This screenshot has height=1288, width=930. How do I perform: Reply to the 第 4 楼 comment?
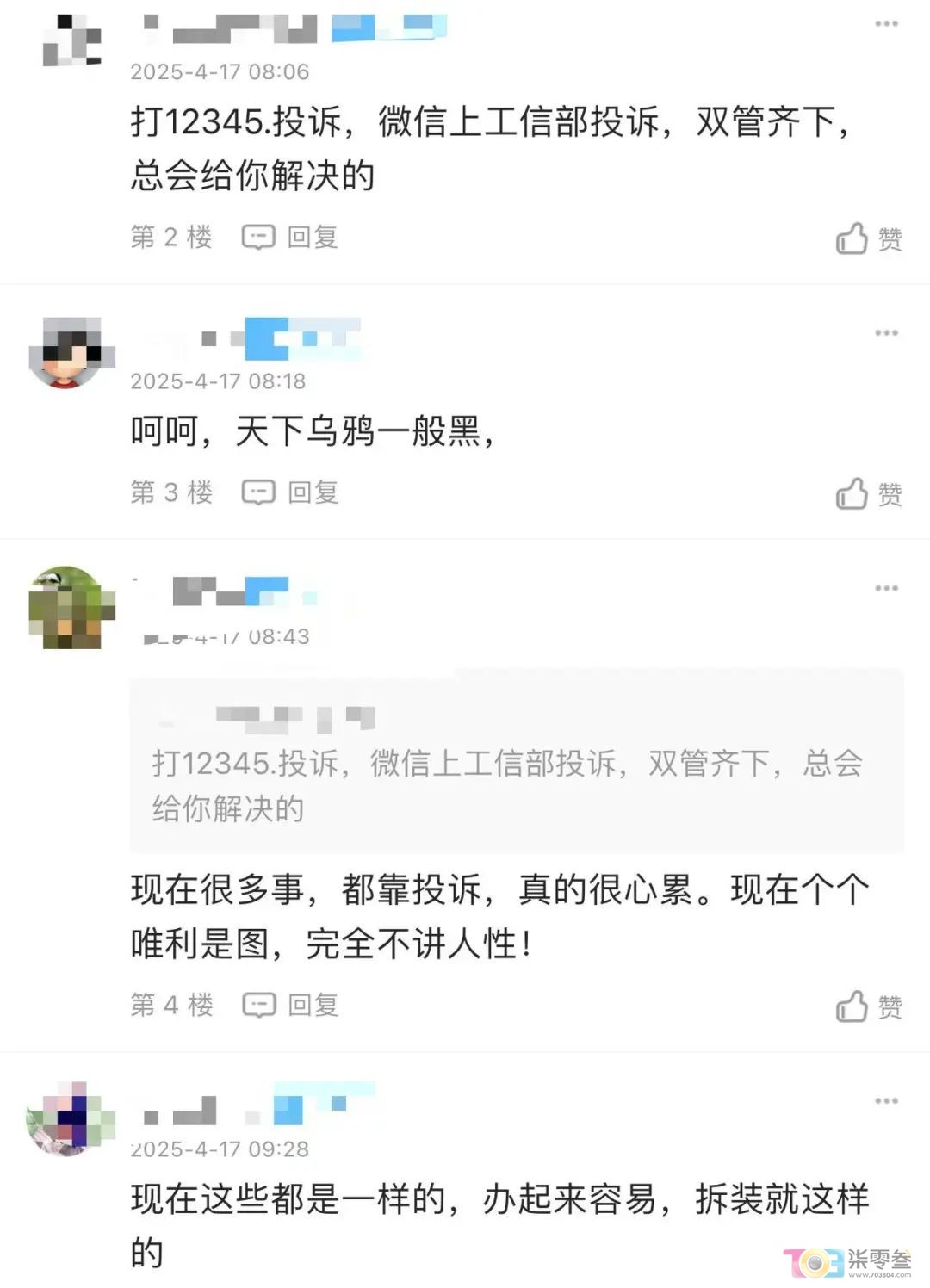point(290,1005)
